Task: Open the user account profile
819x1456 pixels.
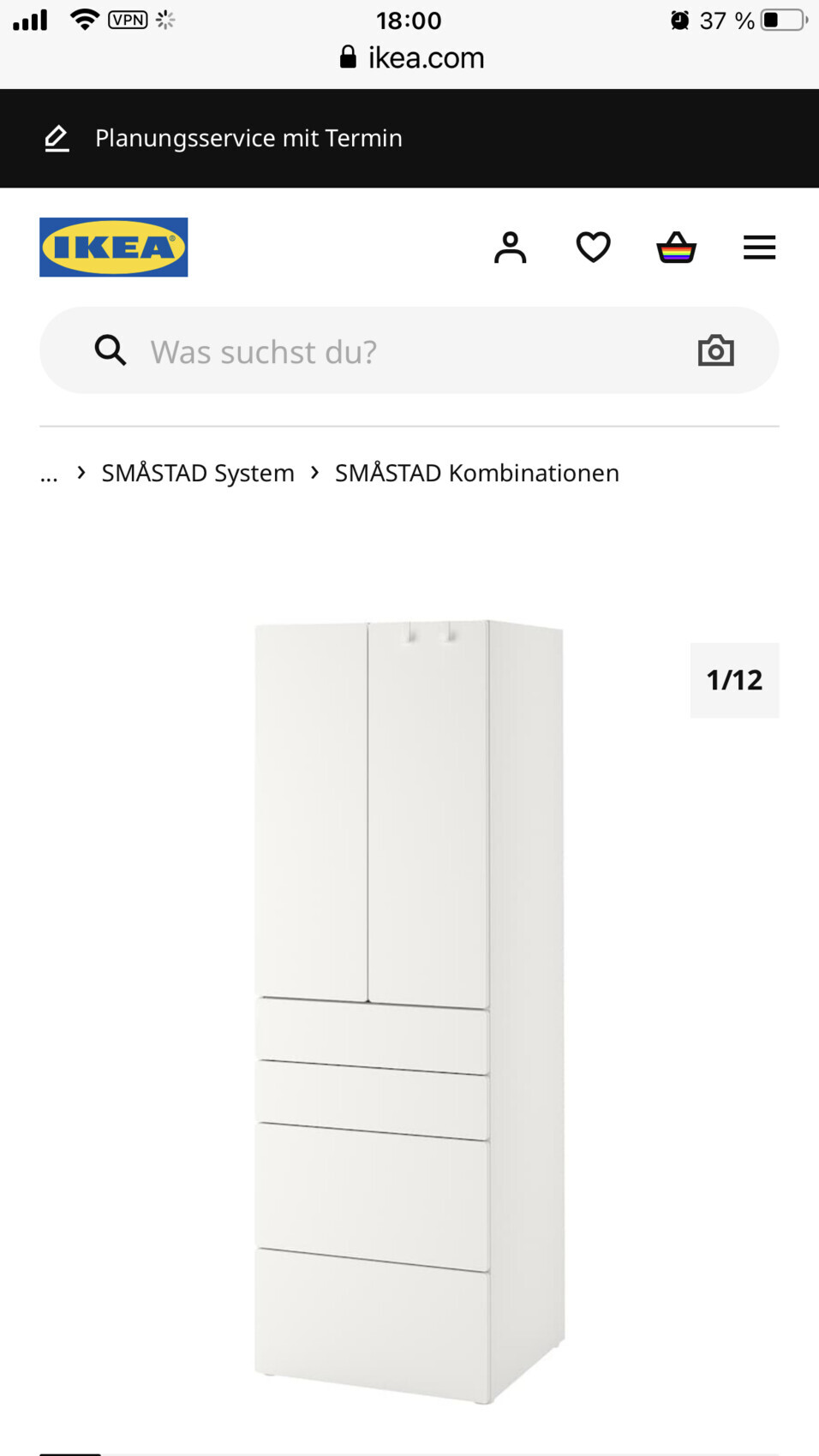Action: (x=510, y=248)
